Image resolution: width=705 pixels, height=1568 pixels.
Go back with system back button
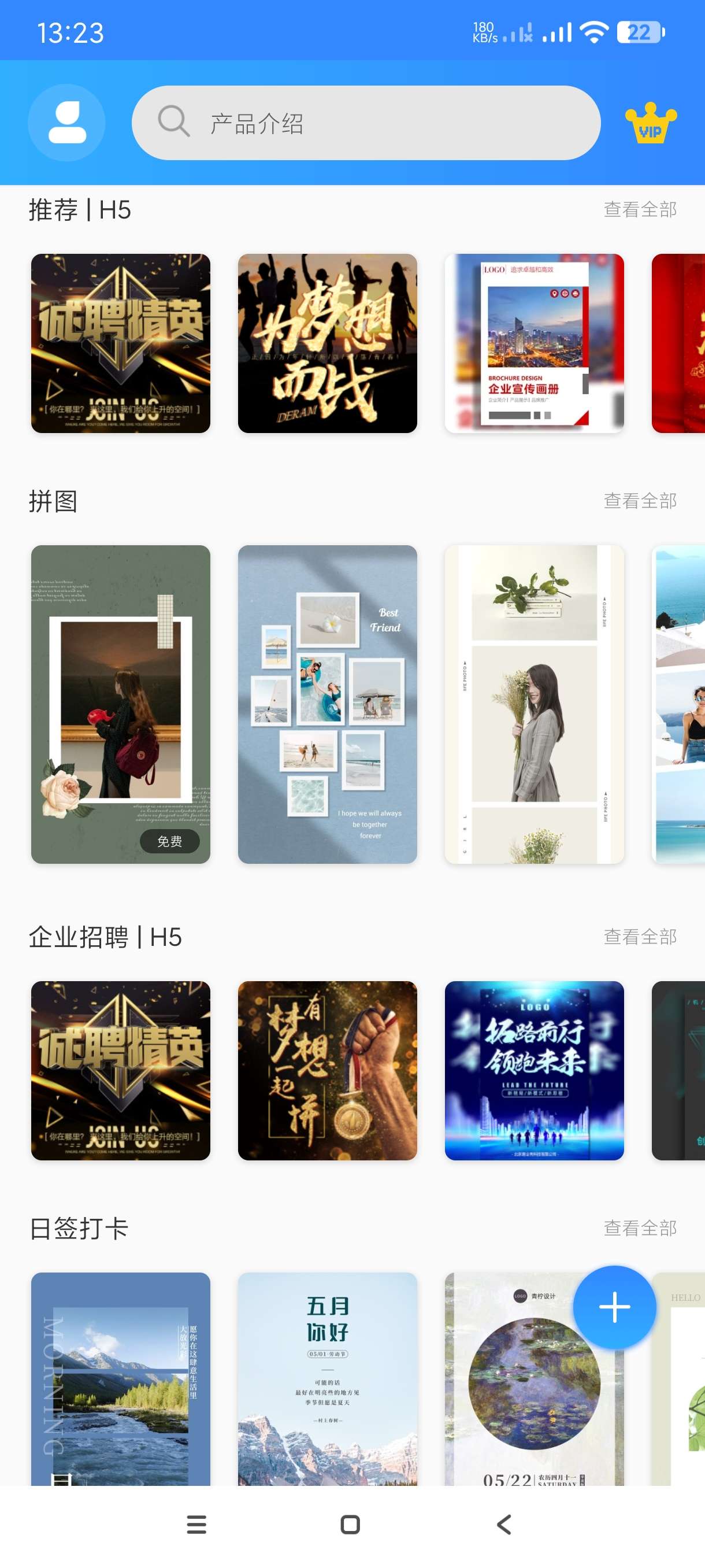(x=504, y=1524)
